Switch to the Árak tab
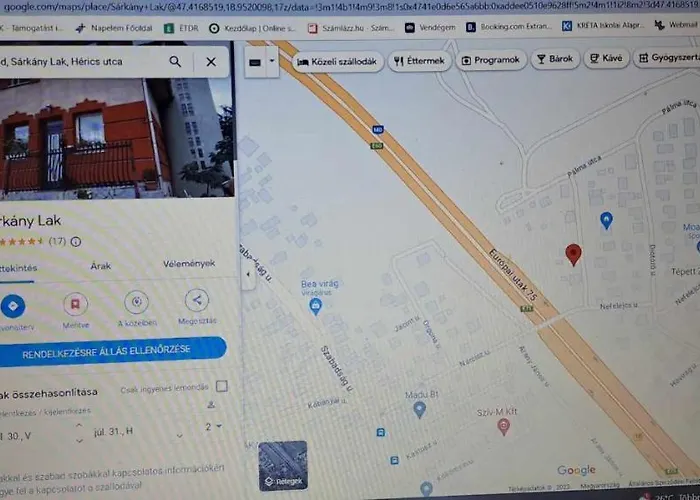Viewport: 700px width, 500px height. point(101,266)
